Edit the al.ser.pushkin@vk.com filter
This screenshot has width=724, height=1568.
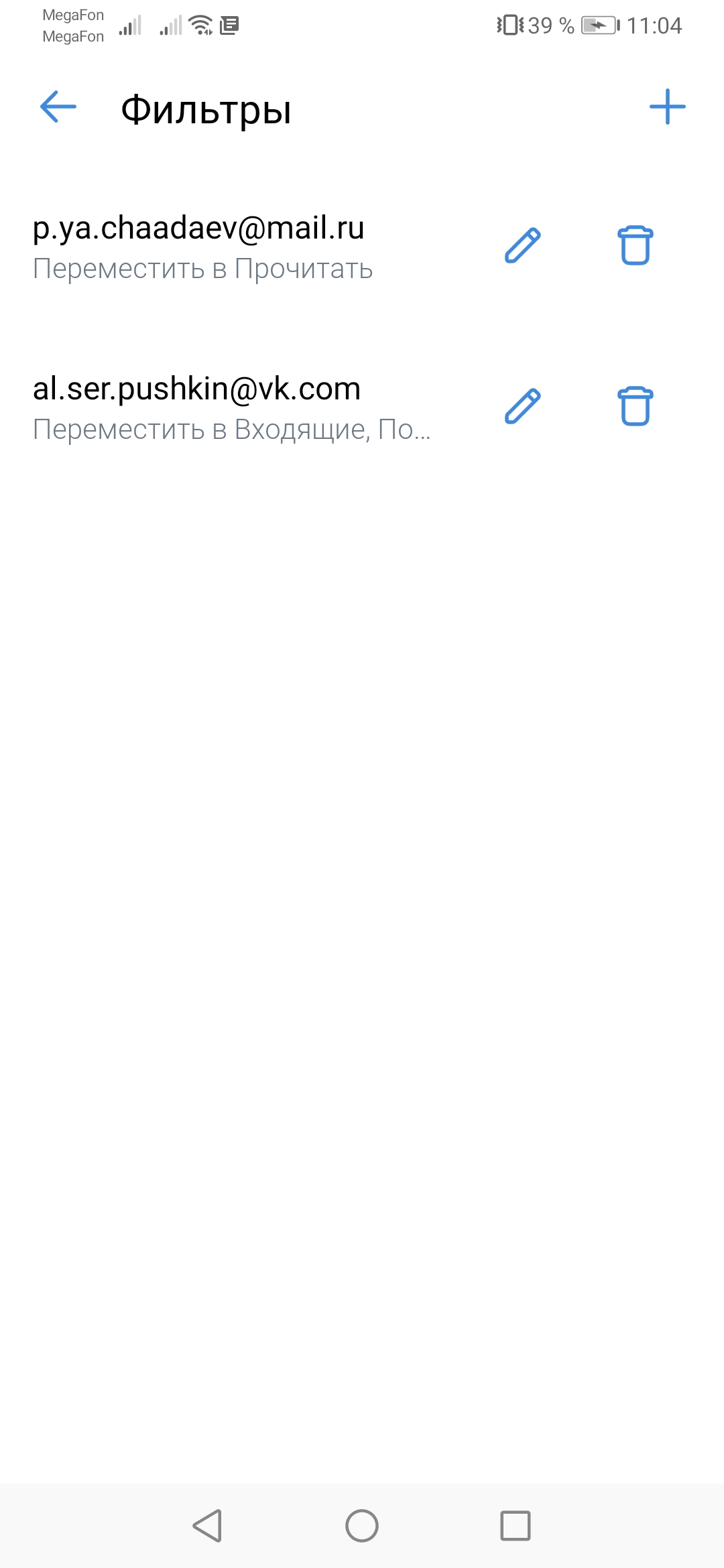pos(523,406)
